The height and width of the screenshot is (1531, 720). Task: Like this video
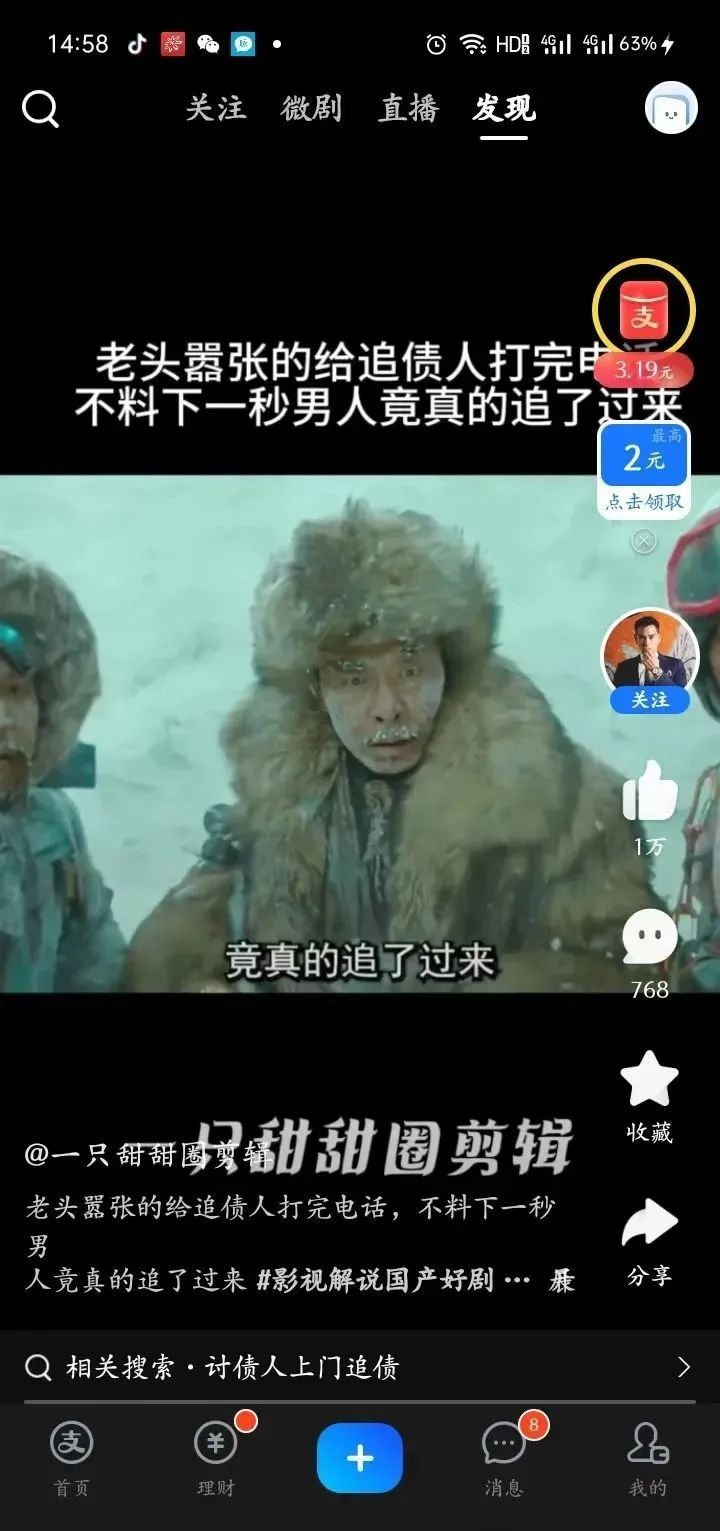(x=649, y=792)
